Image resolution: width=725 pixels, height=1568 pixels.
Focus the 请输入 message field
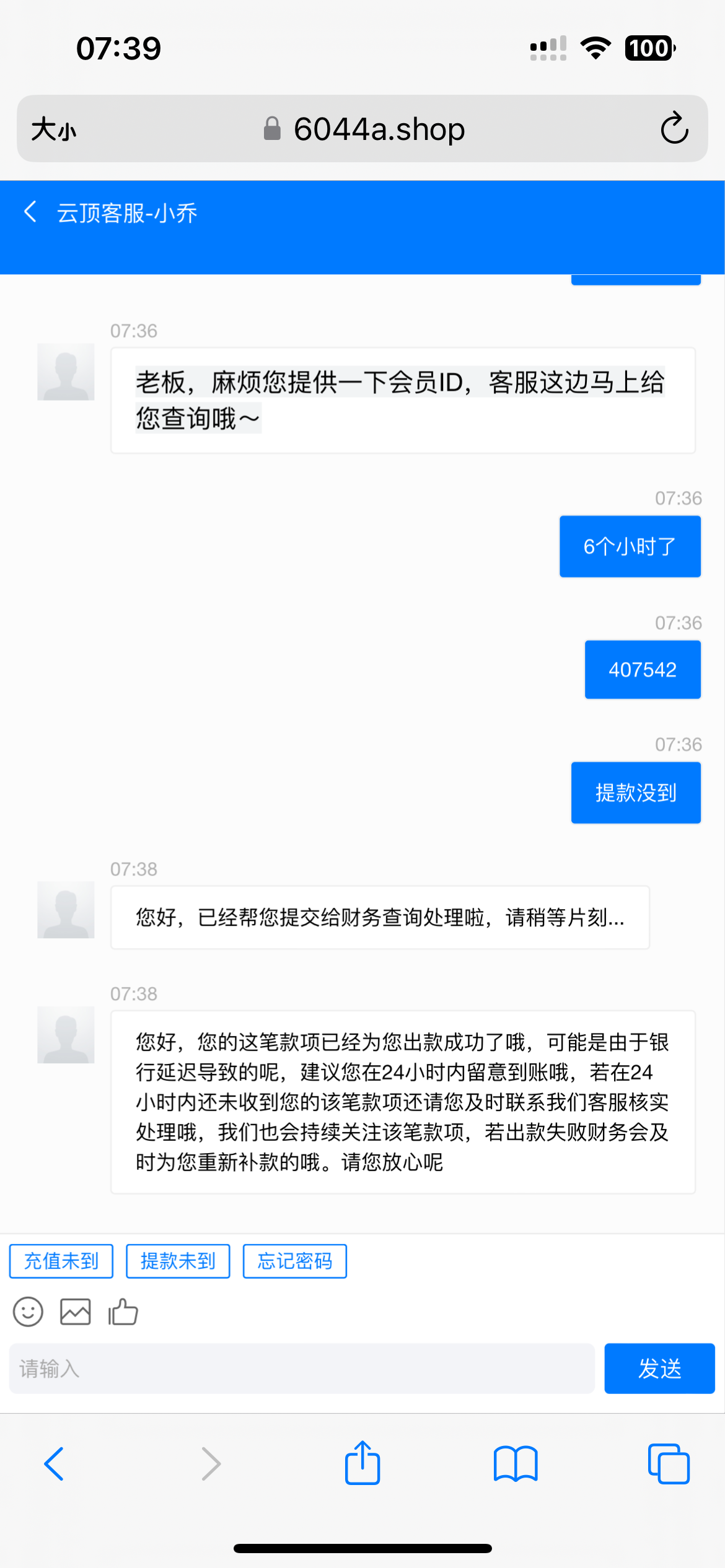[302, 1369]
